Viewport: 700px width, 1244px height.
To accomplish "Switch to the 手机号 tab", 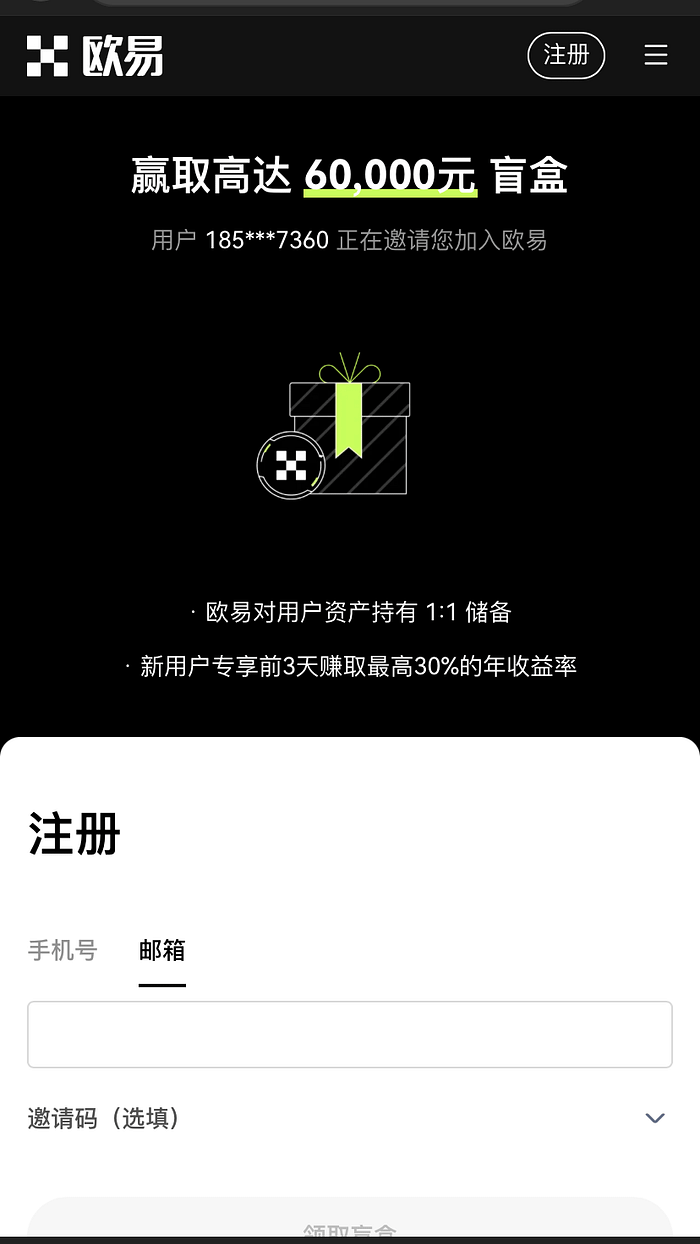I will point(62,950).
